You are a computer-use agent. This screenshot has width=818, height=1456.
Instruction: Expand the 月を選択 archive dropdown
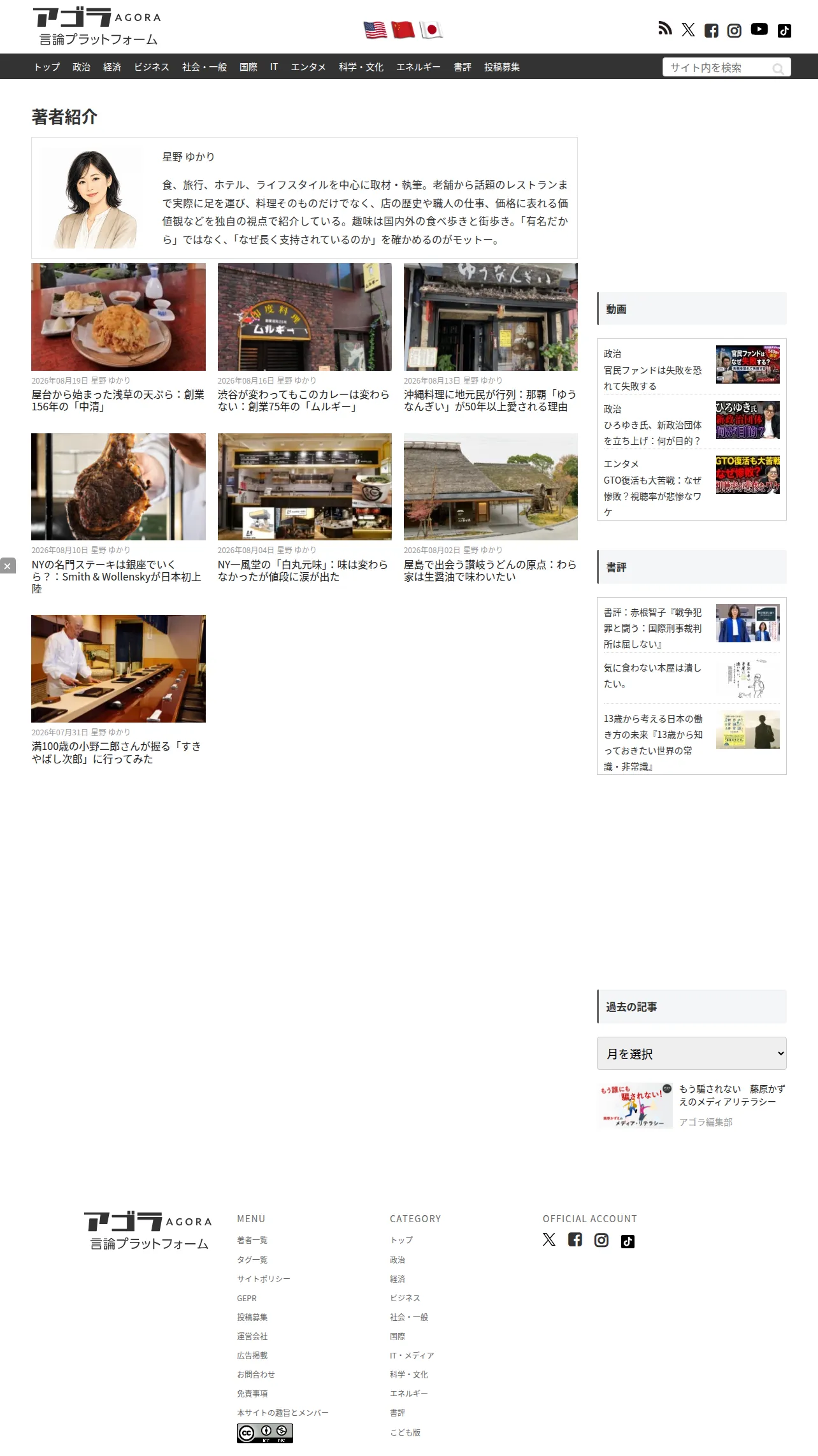691,1053
